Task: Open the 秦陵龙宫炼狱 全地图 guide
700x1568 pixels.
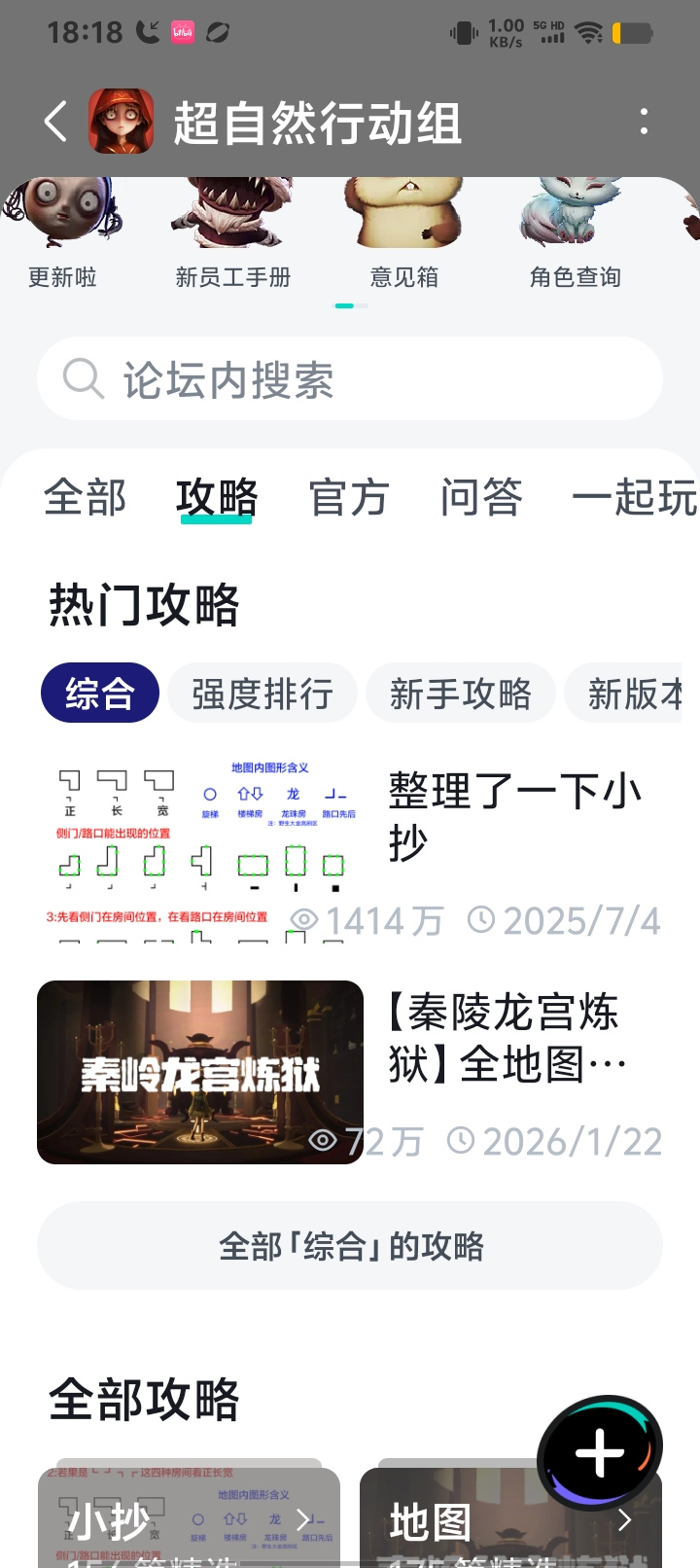Action: pyautogui.click(x=350, y=1072)
